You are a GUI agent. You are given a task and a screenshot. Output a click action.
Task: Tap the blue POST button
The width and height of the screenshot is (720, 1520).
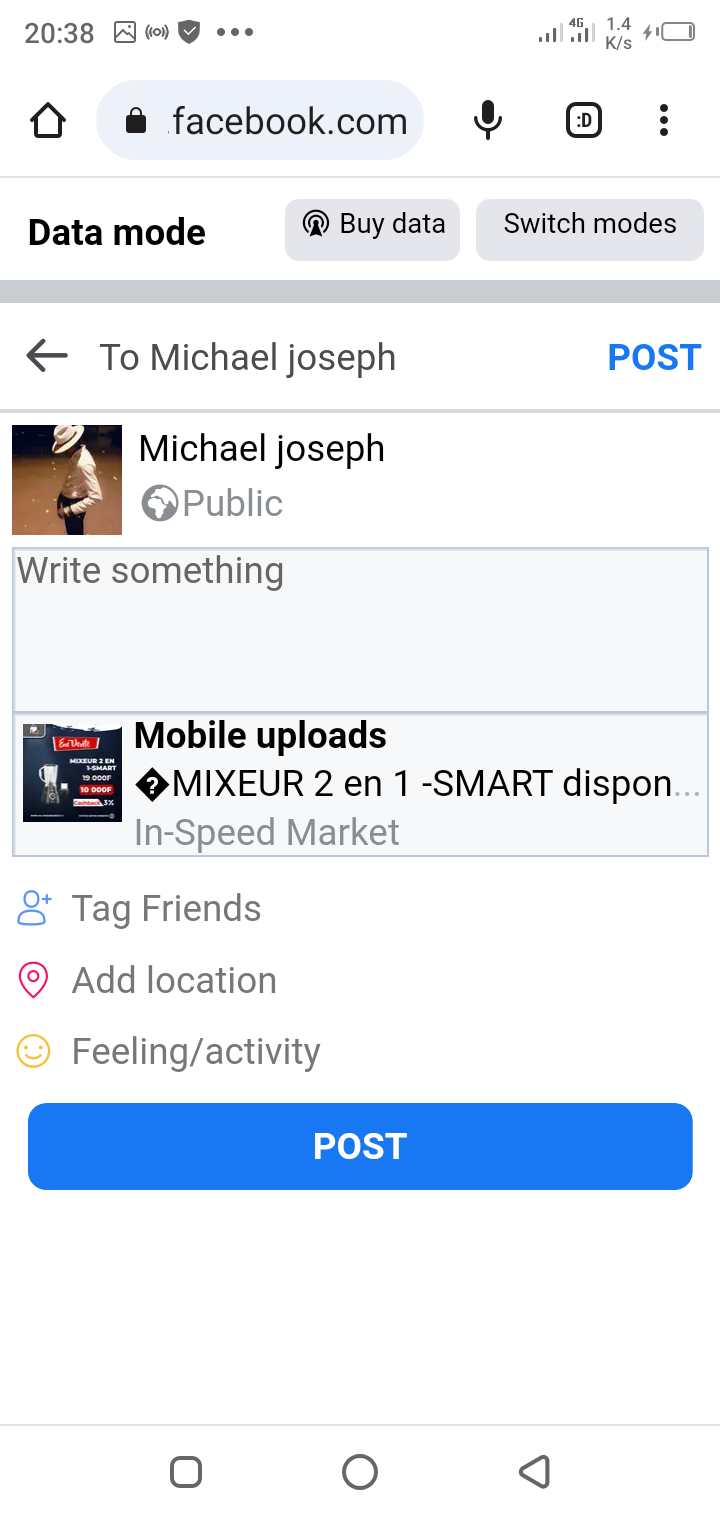pyautogui.click(x=360, y=1146)
